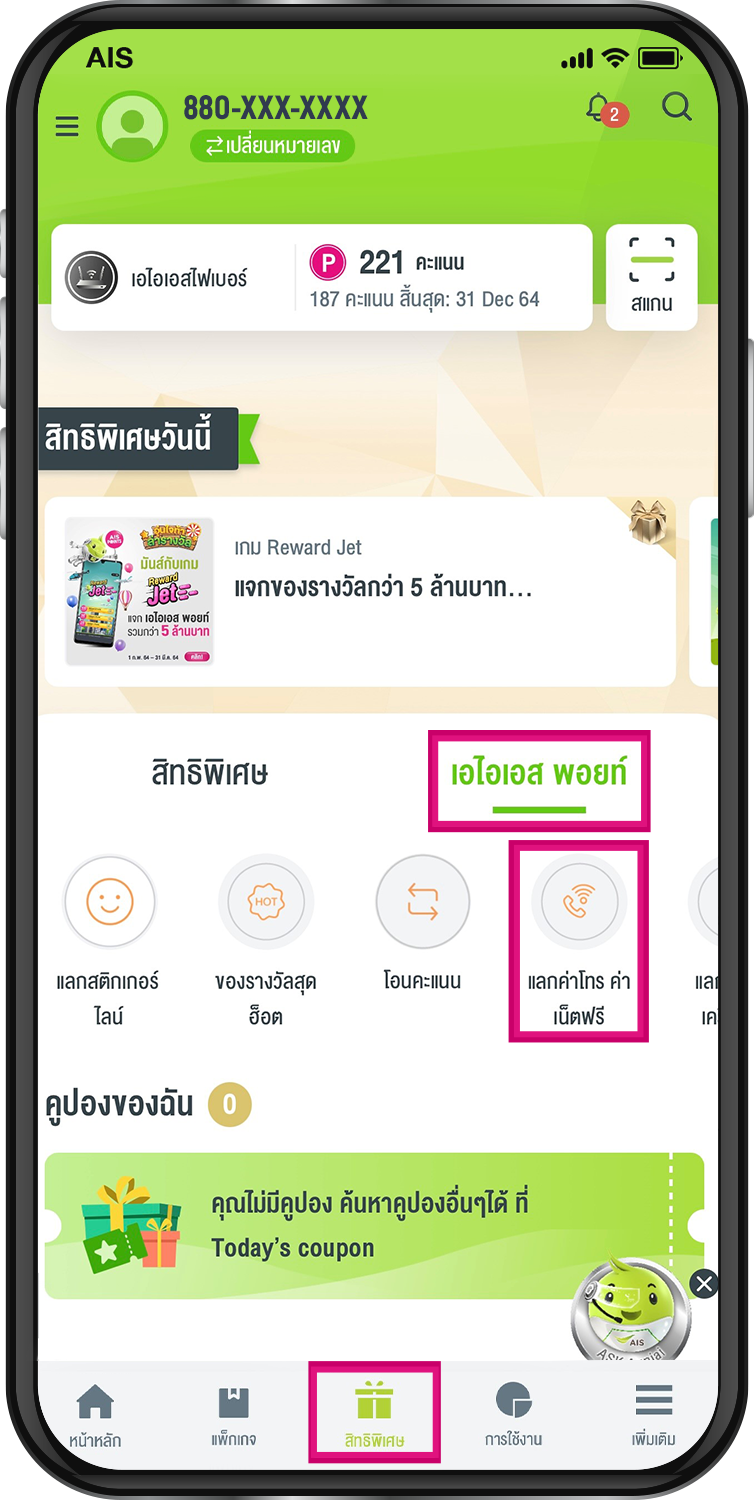This screenshot has width=754, height=1500.
Task: Open the search icon
Action: pos(677,107)
